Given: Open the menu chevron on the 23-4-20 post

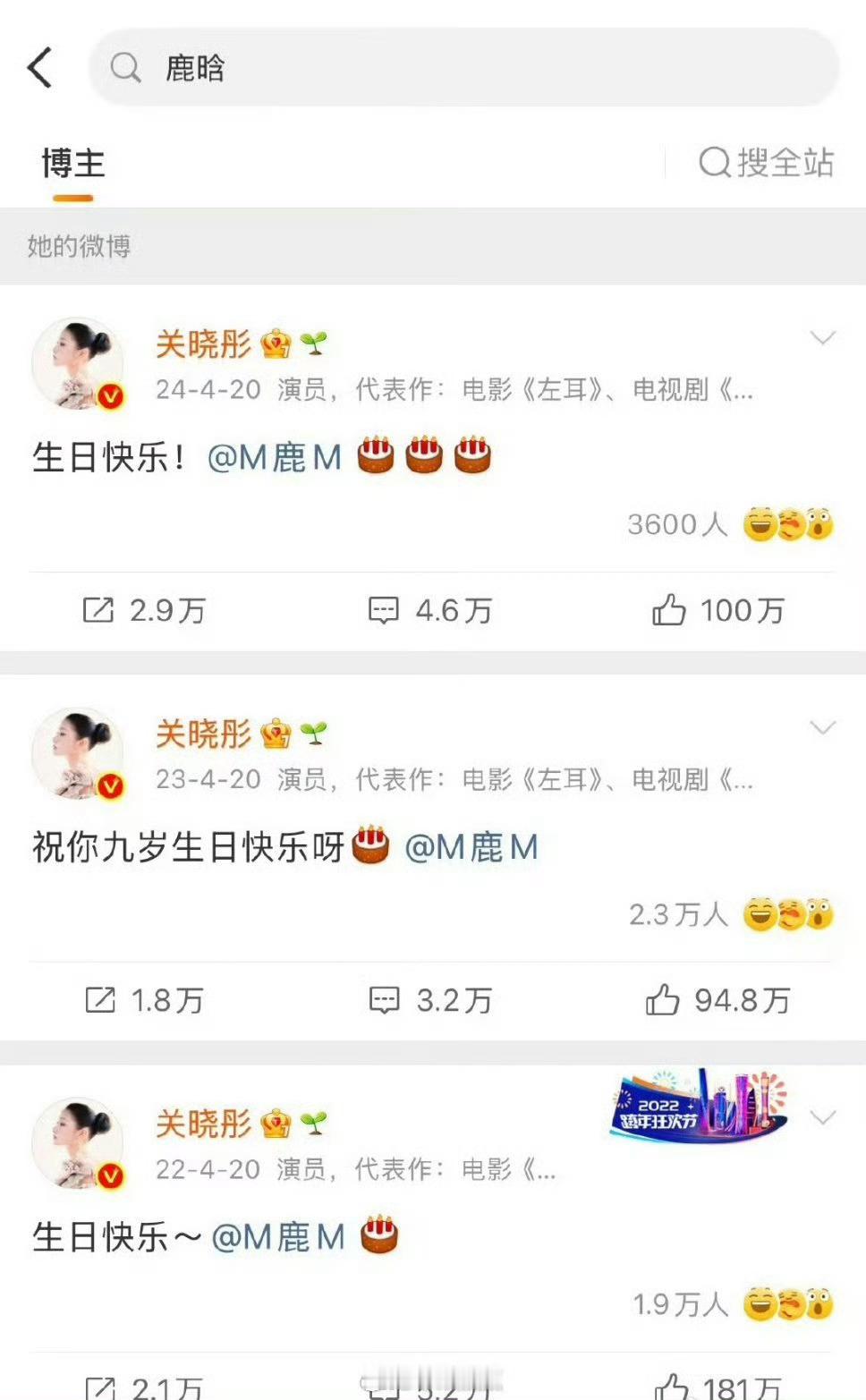Looking at the screenshot, I should 820,727.
